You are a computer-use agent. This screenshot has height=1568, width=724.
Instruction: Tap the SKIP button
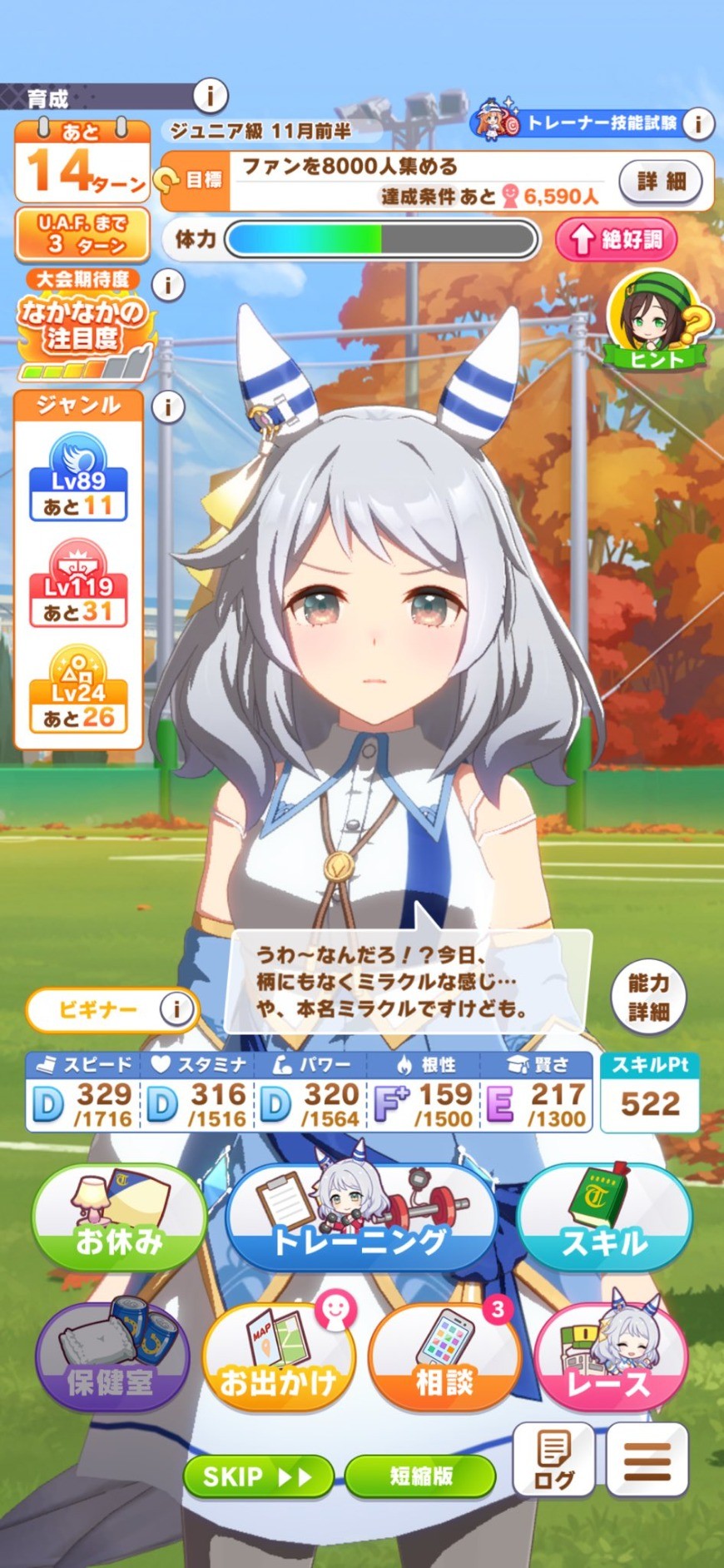(258, 1476)
